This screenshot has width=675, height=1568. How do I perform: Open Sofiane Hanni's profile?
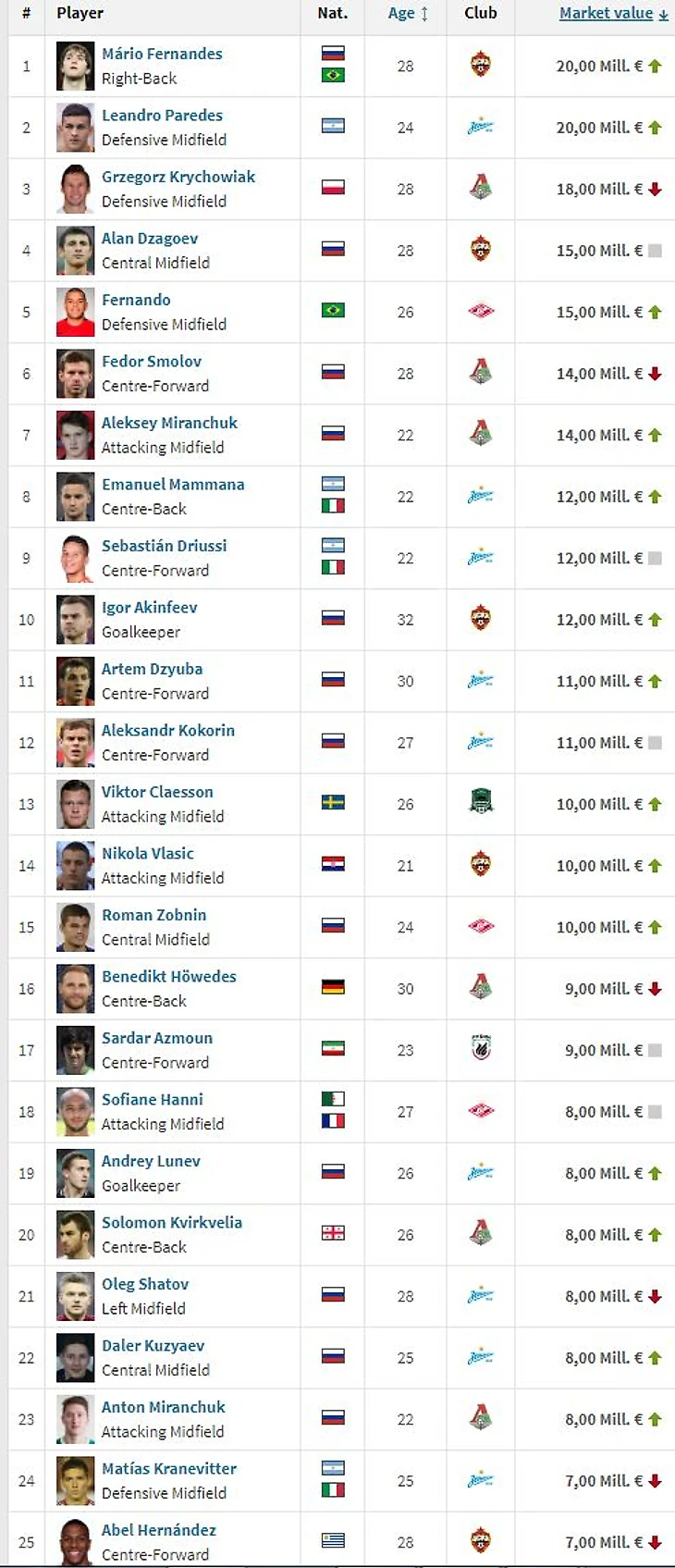click(152, 1099)
